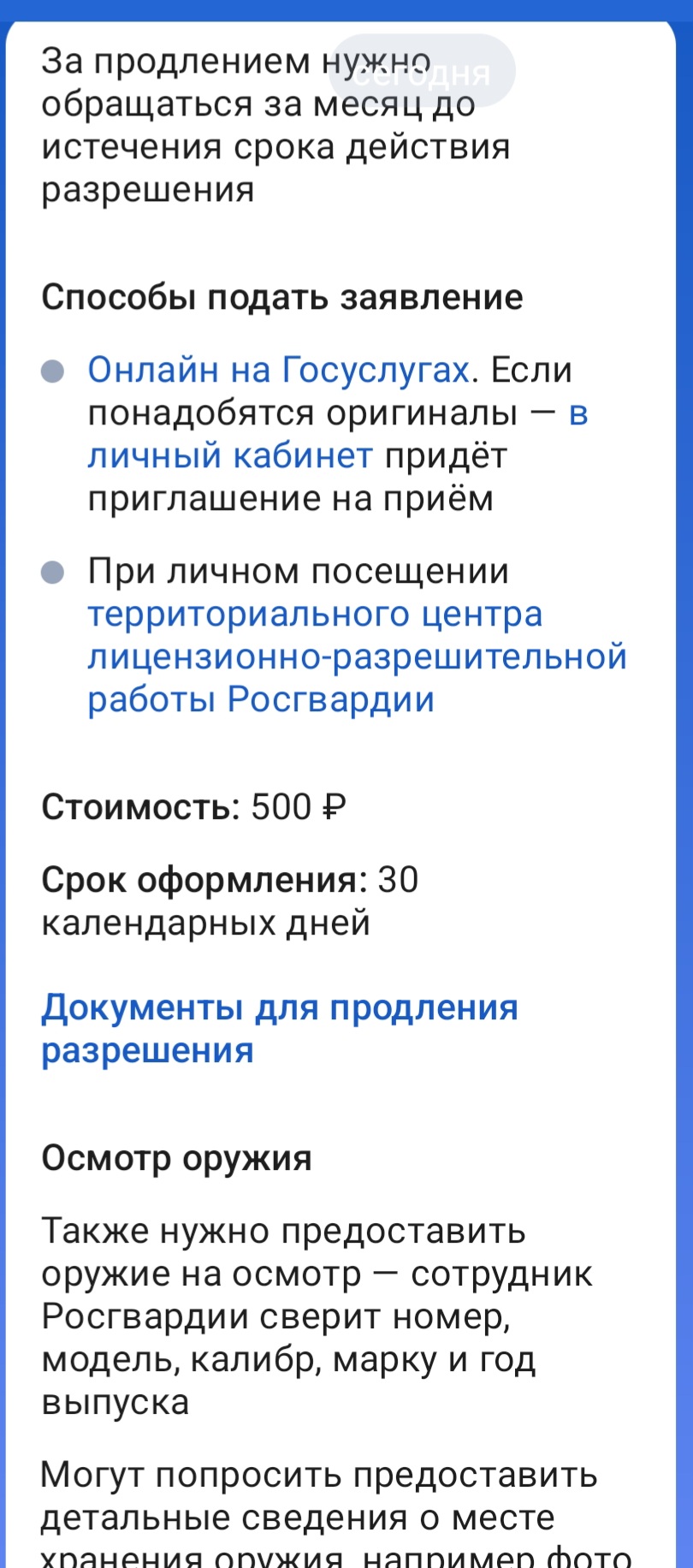Open the Онлайн на Госуслугах link
The width and height of the screenshot is (693, 1568).
tap(278, 370)
